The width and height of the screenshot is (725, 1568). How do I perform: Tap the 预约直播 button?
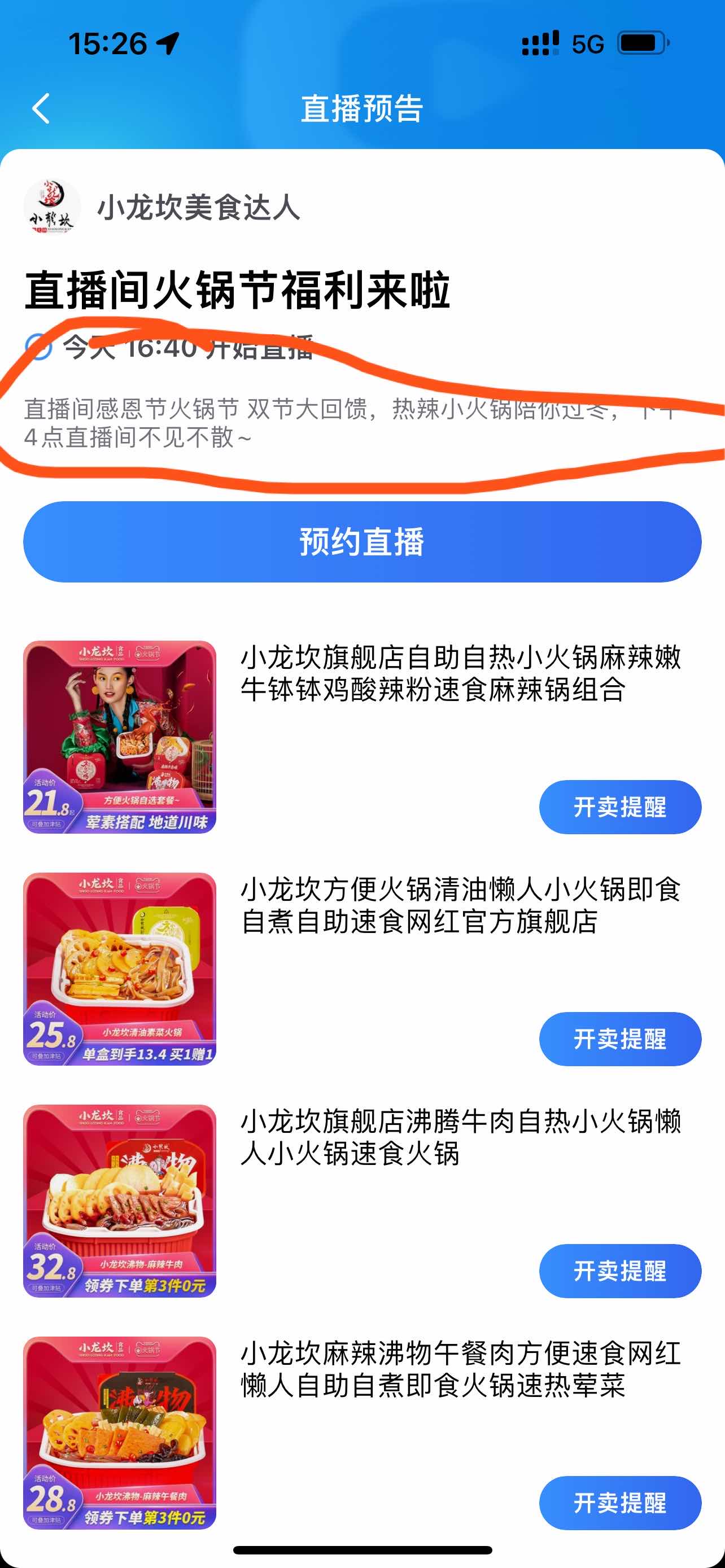point(362,541)
